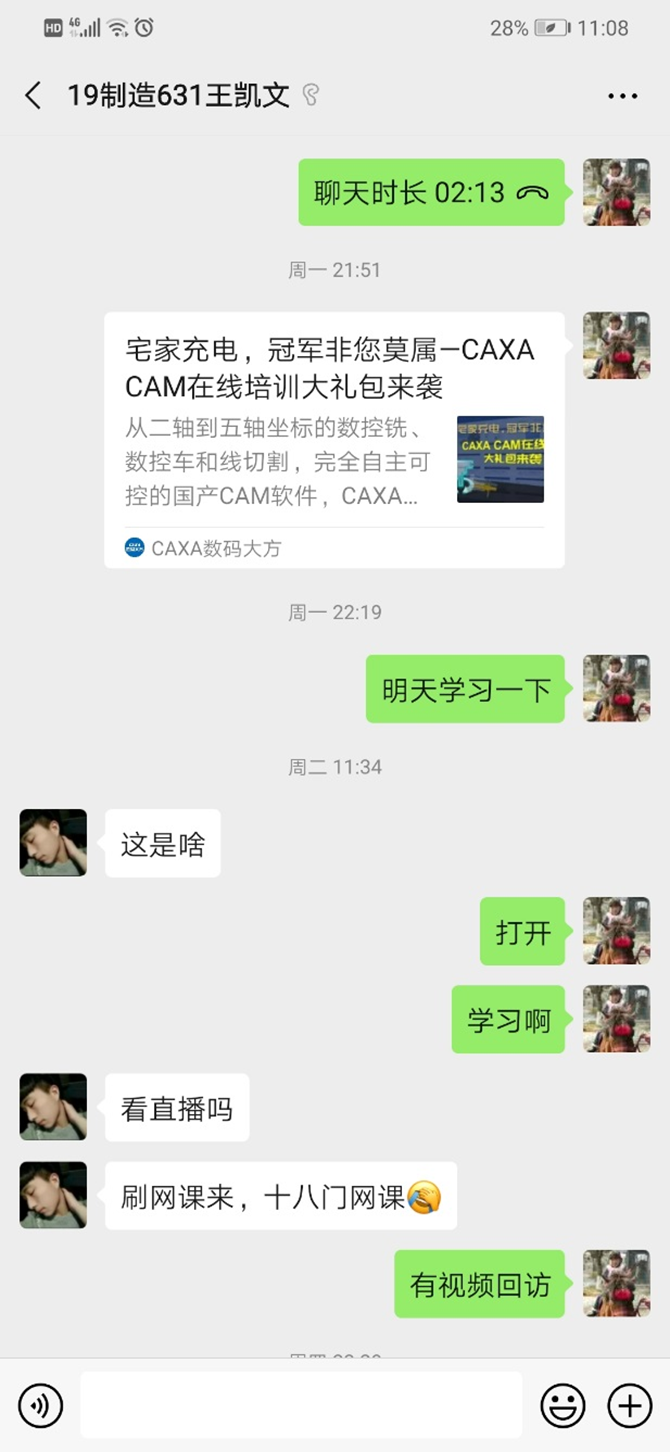Viewport: 670px width, 1452px height.
Task: Open the chat overflow menu
Action: (622, 96)
